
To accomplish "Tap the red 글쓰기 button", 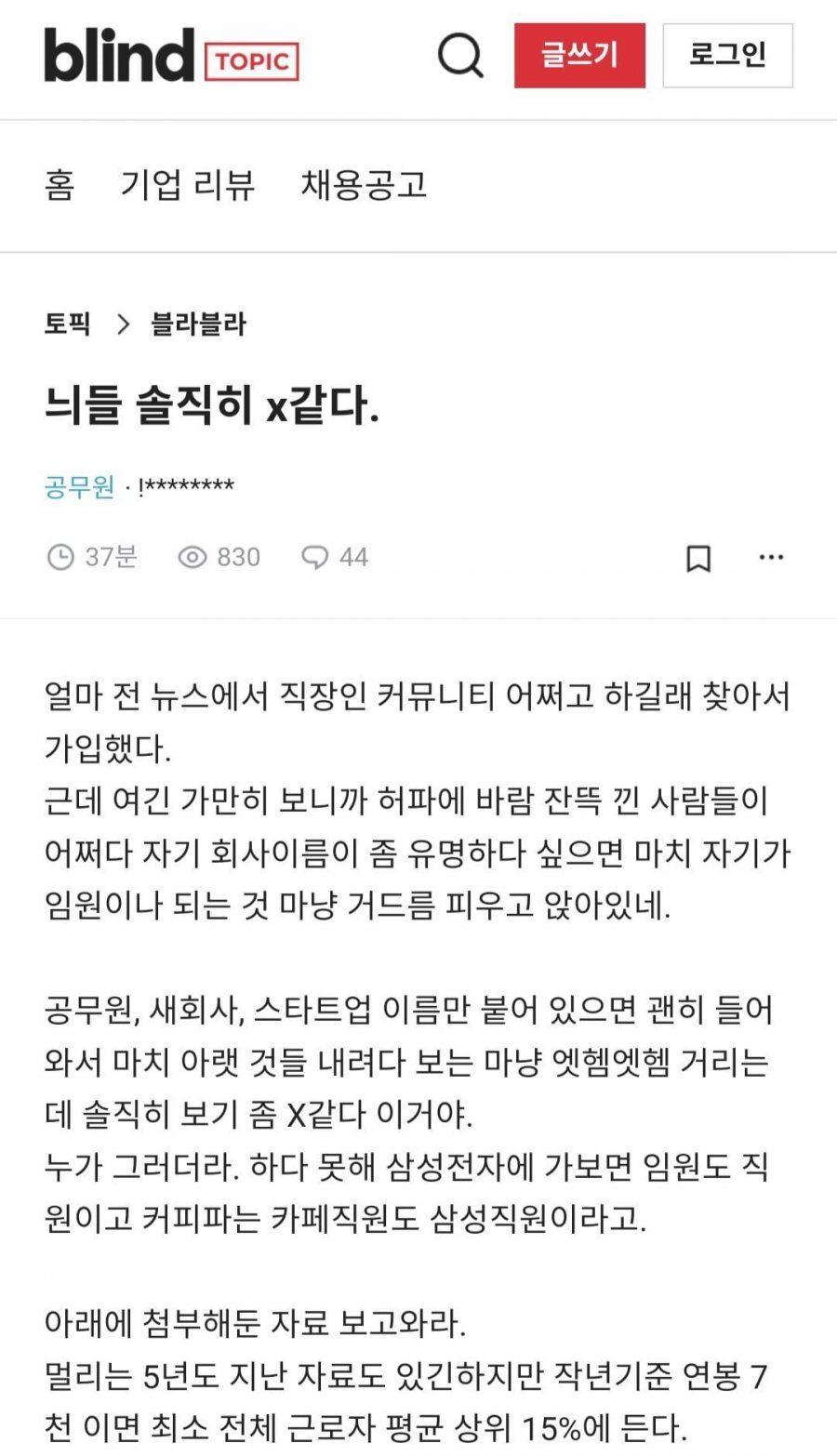I will pyautogui.click(x=579, y=56).
